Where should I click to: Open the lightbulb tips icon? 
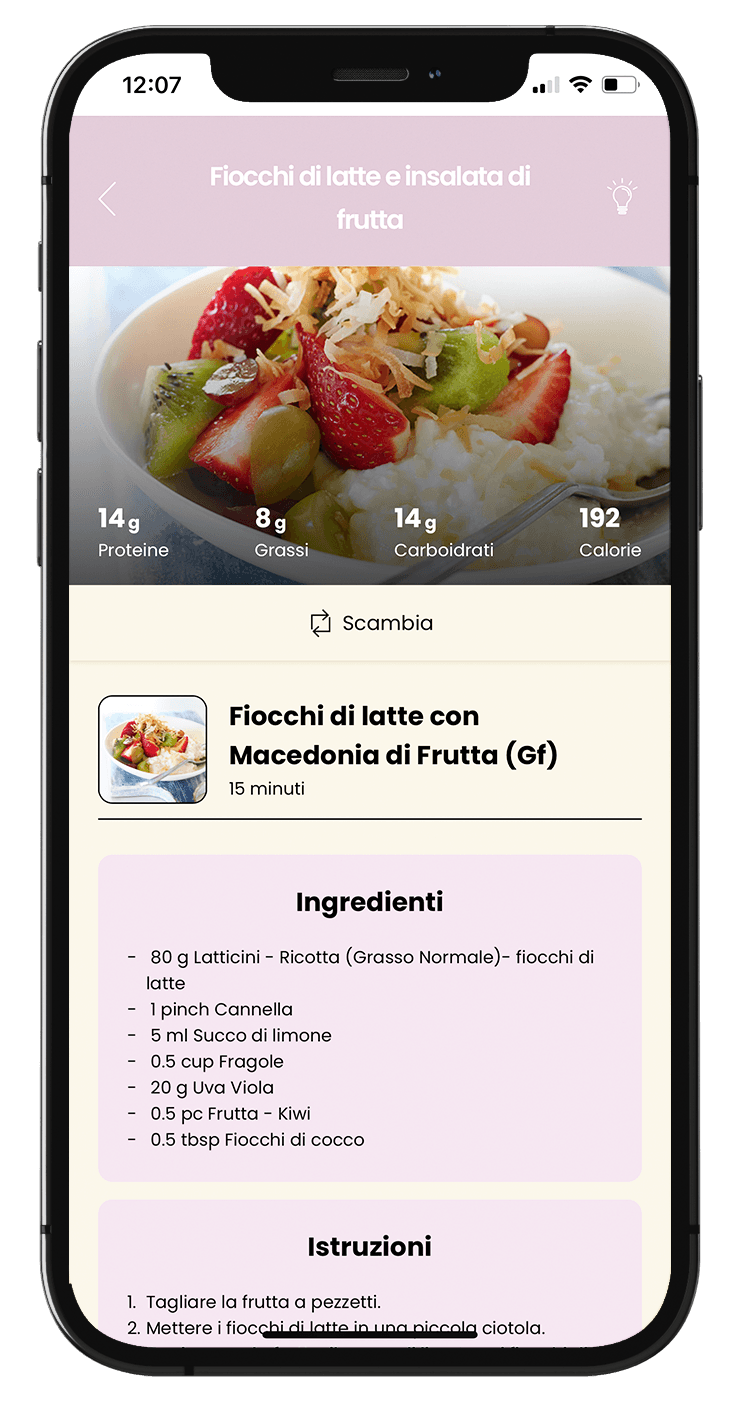pos(622,198)
